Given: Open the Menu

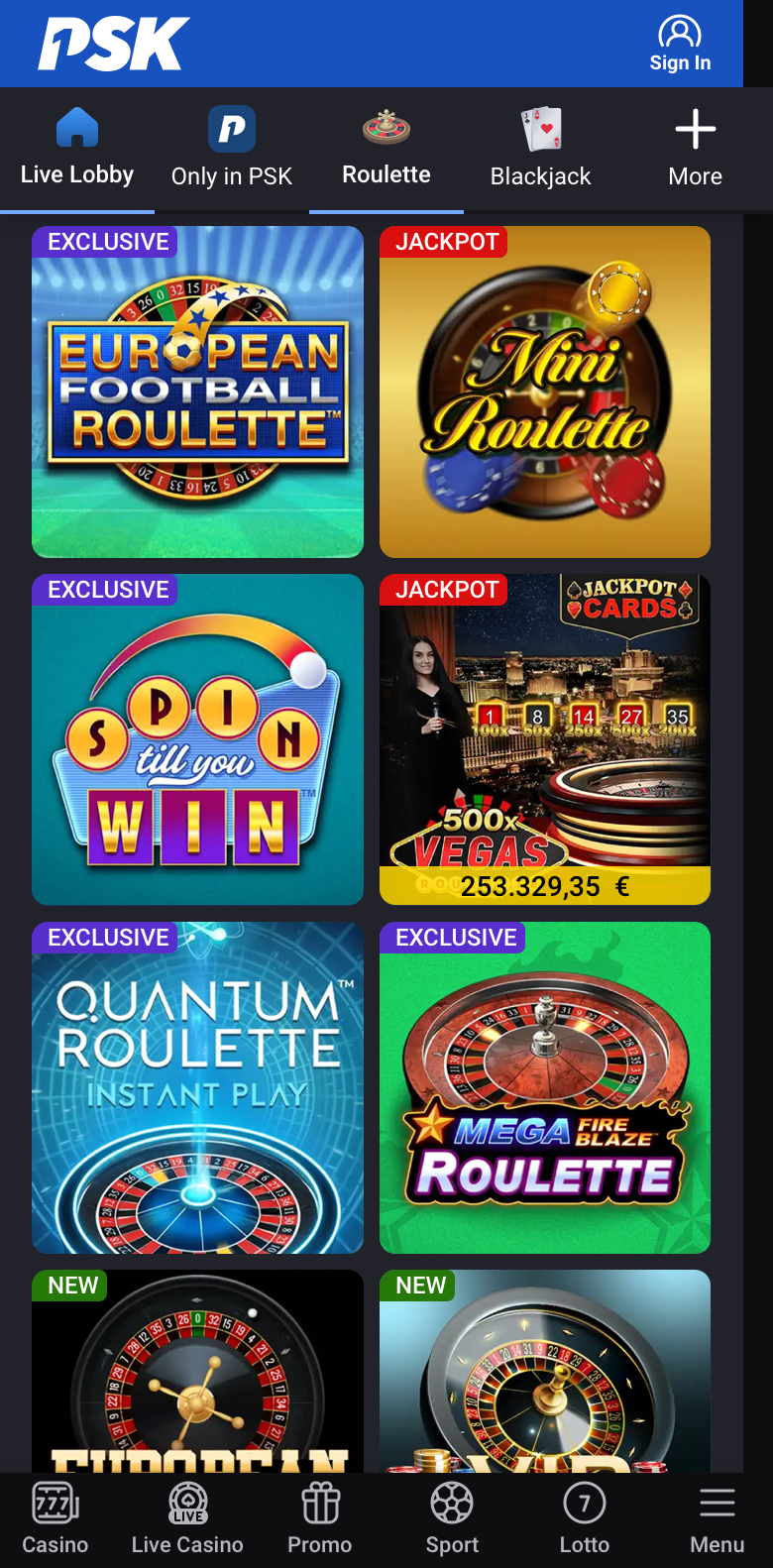Looking at the screenshot, I should coord(718,1519).
